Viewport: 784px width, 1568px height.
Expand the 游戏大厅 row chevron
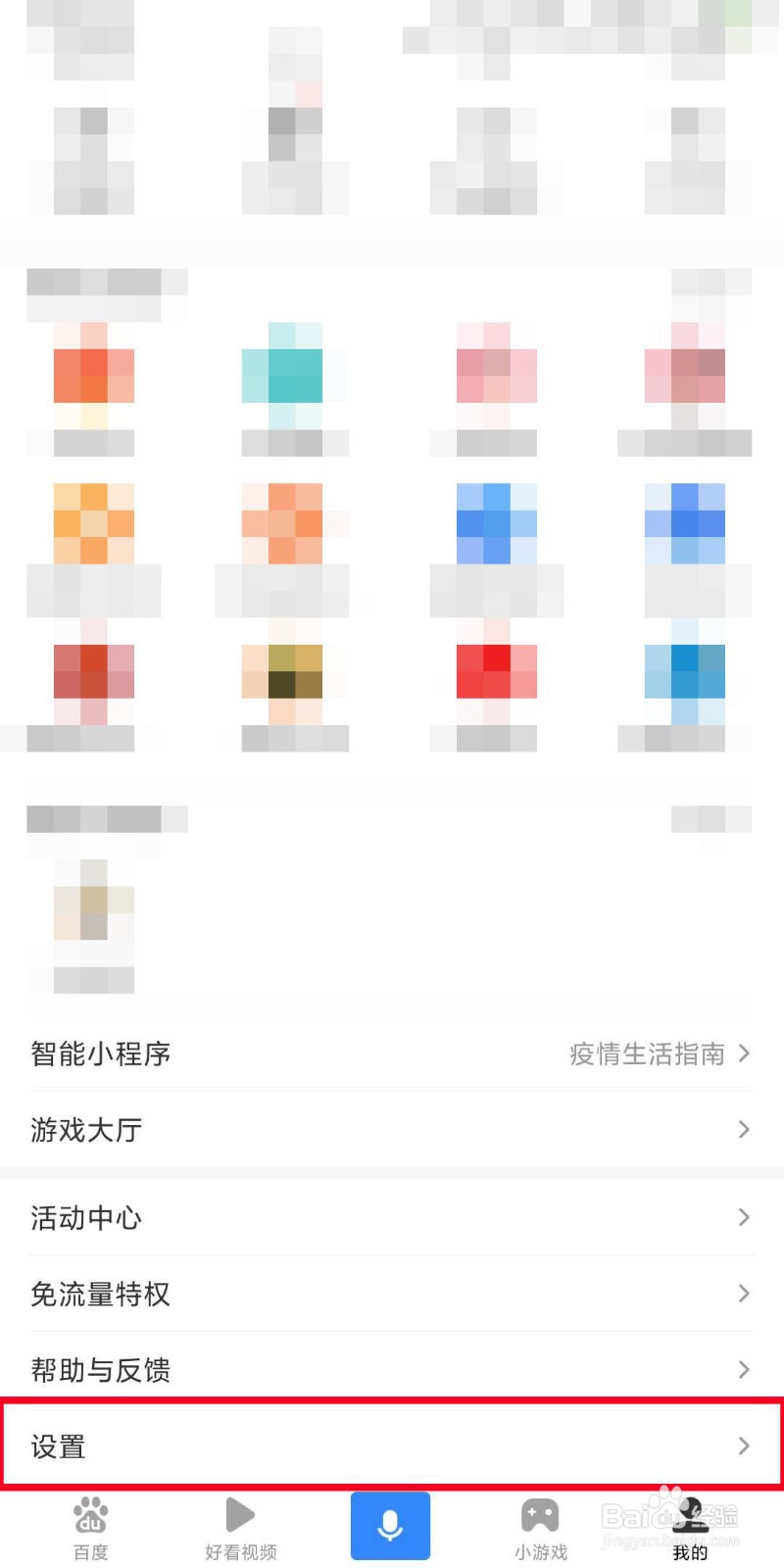[x=742, y=1129]
